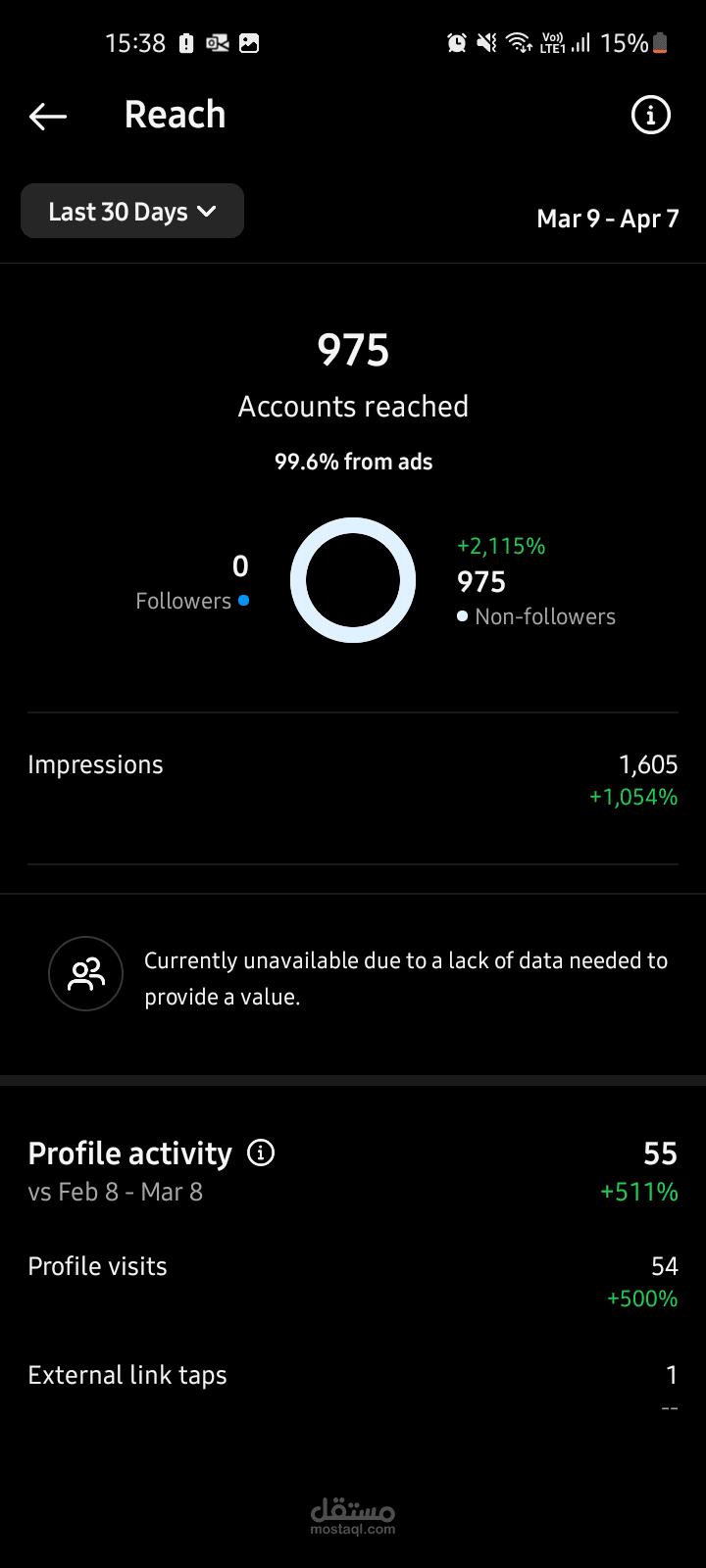Screen dimensions: 706x1568
Task: Open the Last 30 Days period dropdown
Action: pos(132,211)
